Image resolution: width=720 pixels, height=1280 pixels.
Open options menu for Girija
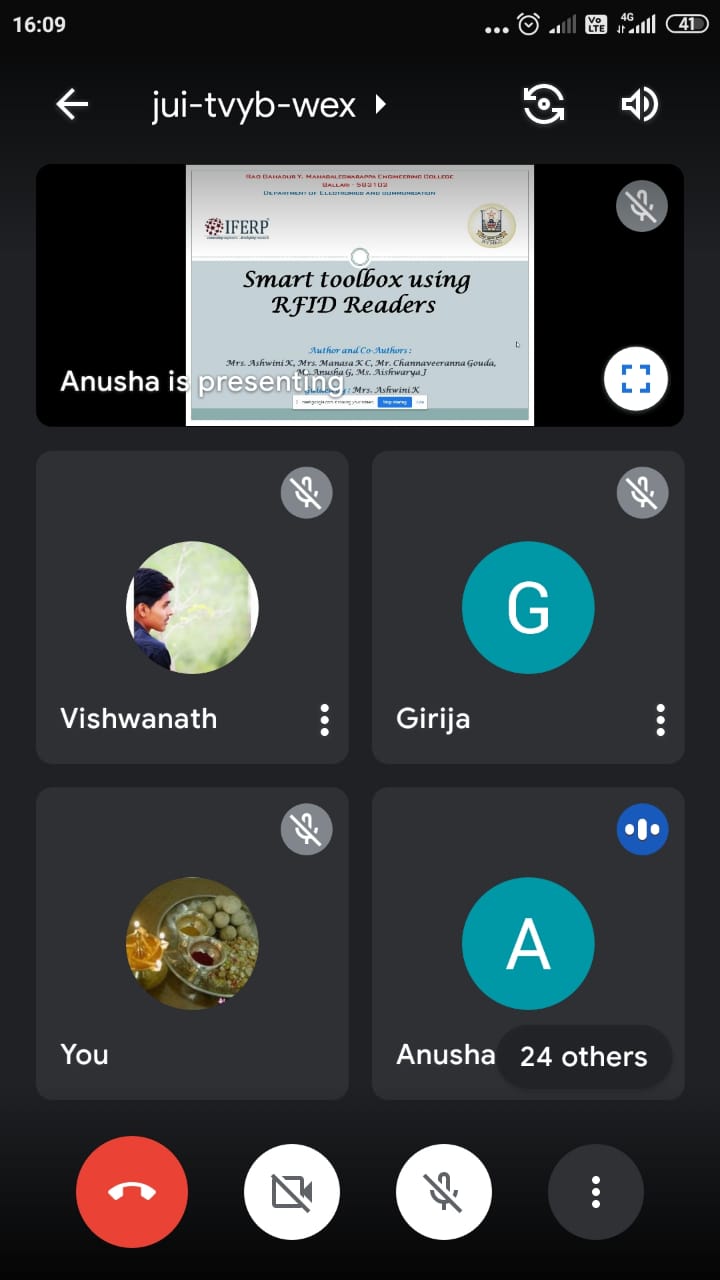pyautogui.click(x=660, y=719)
